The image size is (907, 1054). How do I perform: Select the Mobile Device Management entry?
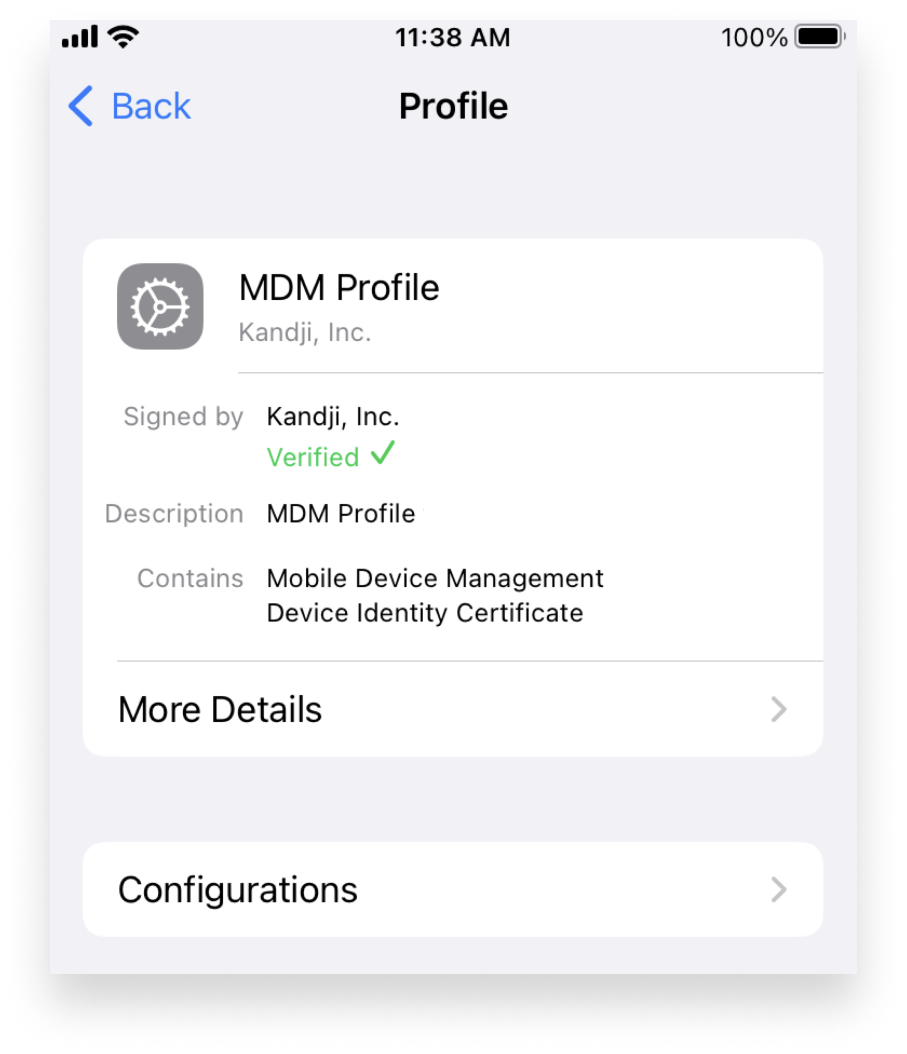pyautogui.click(x=434, y=578)
